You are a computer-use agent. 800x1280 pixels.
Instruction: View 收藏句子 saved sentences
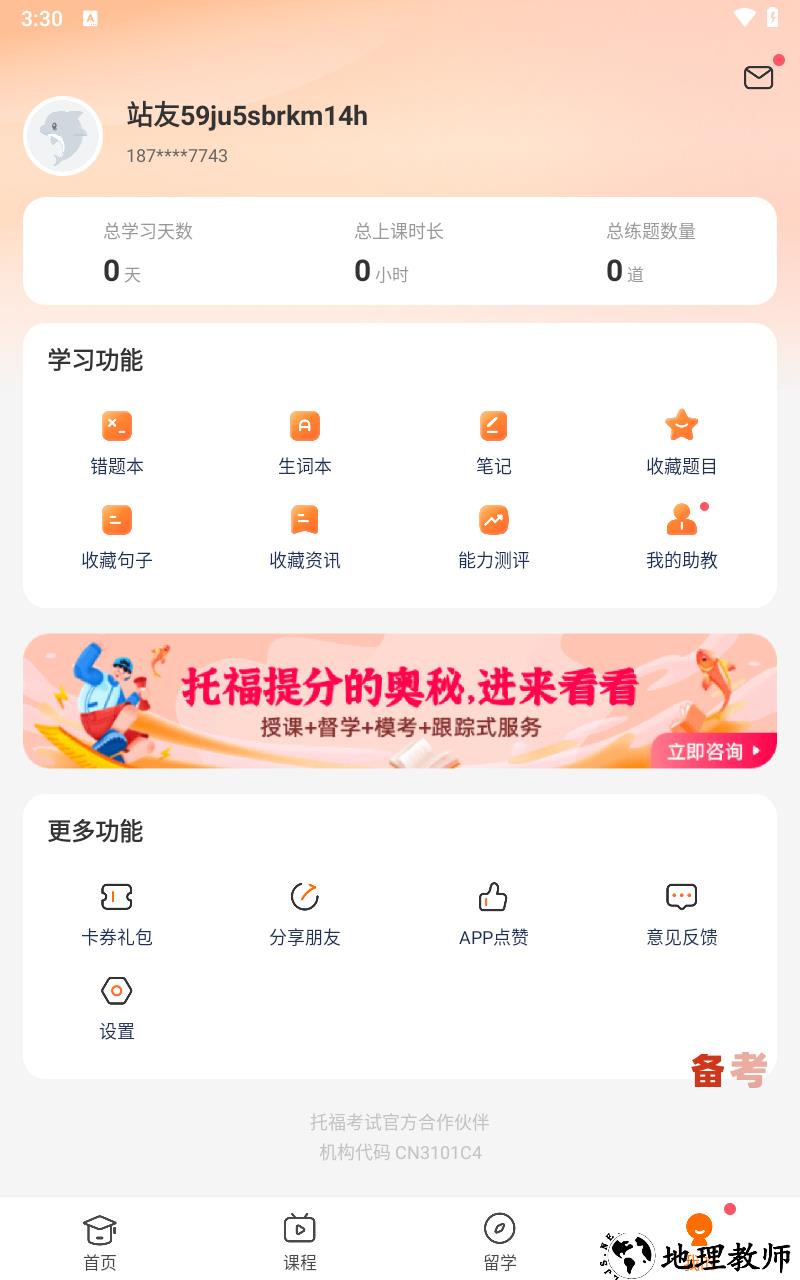tap(117, 535)
